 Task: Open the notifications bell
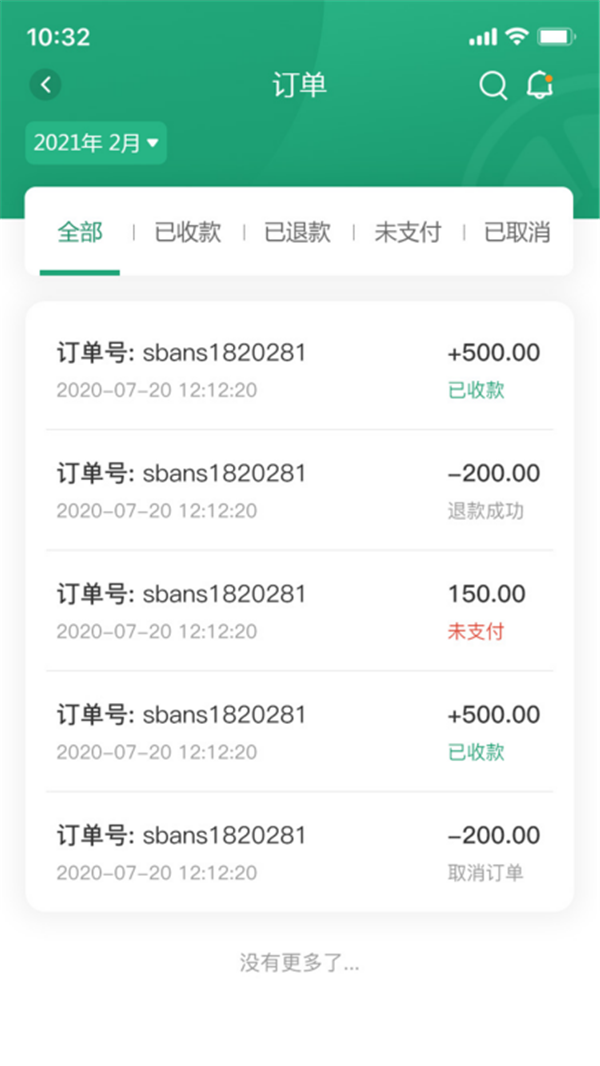pos(540,86)
